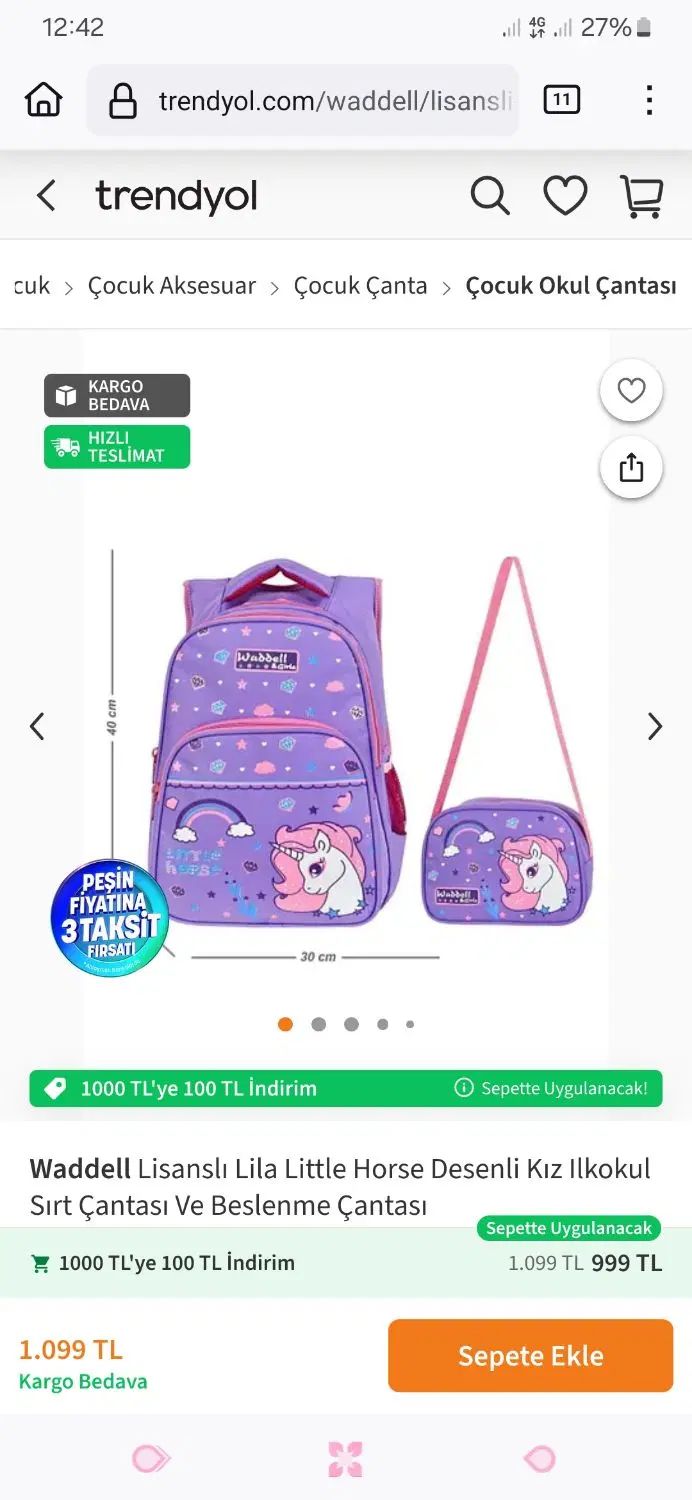Jump to second product image dot
Image resolution: width=692 pixels, height=1500 pixels.
[318, 1024]
